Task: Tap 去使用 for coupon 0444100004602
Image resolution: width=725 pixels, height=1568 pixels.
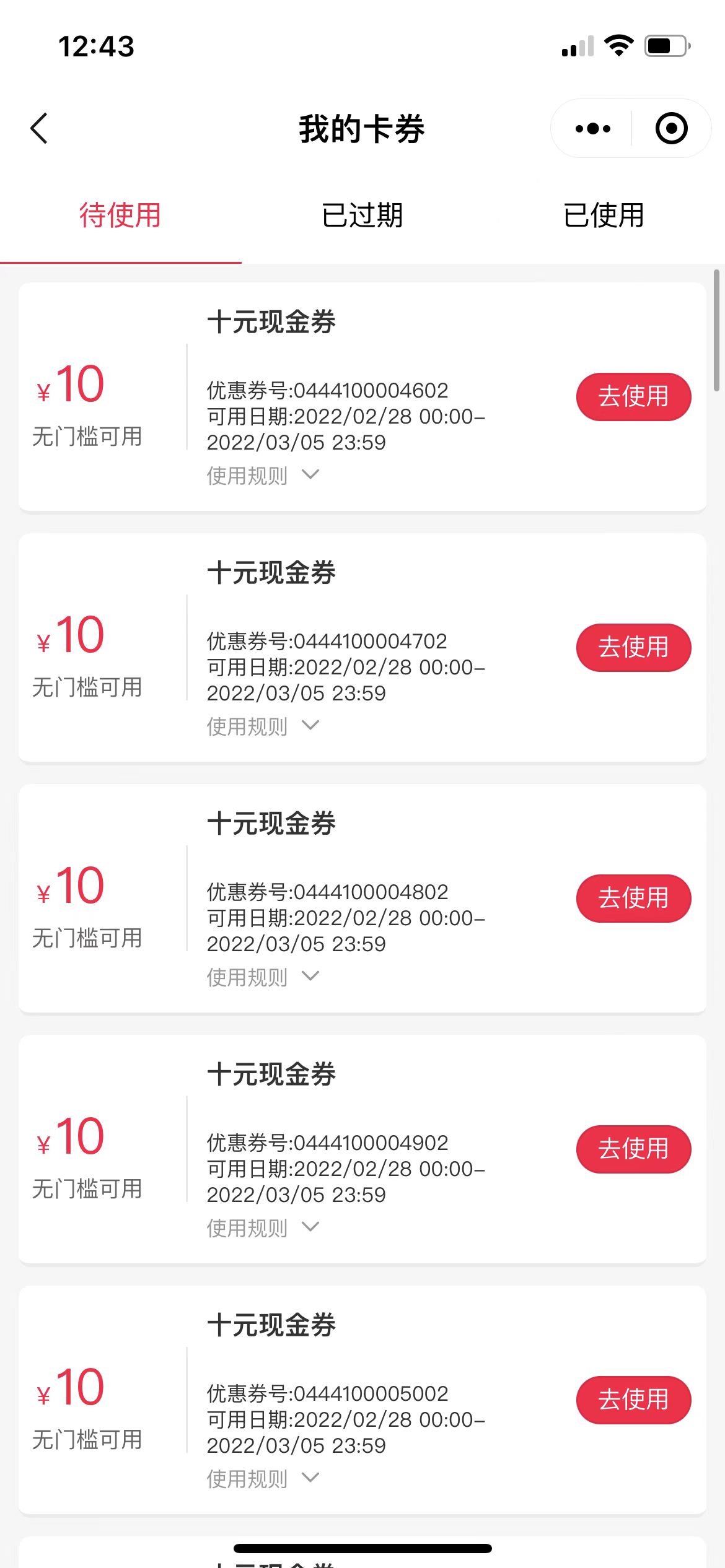Action: click(633, 397)
